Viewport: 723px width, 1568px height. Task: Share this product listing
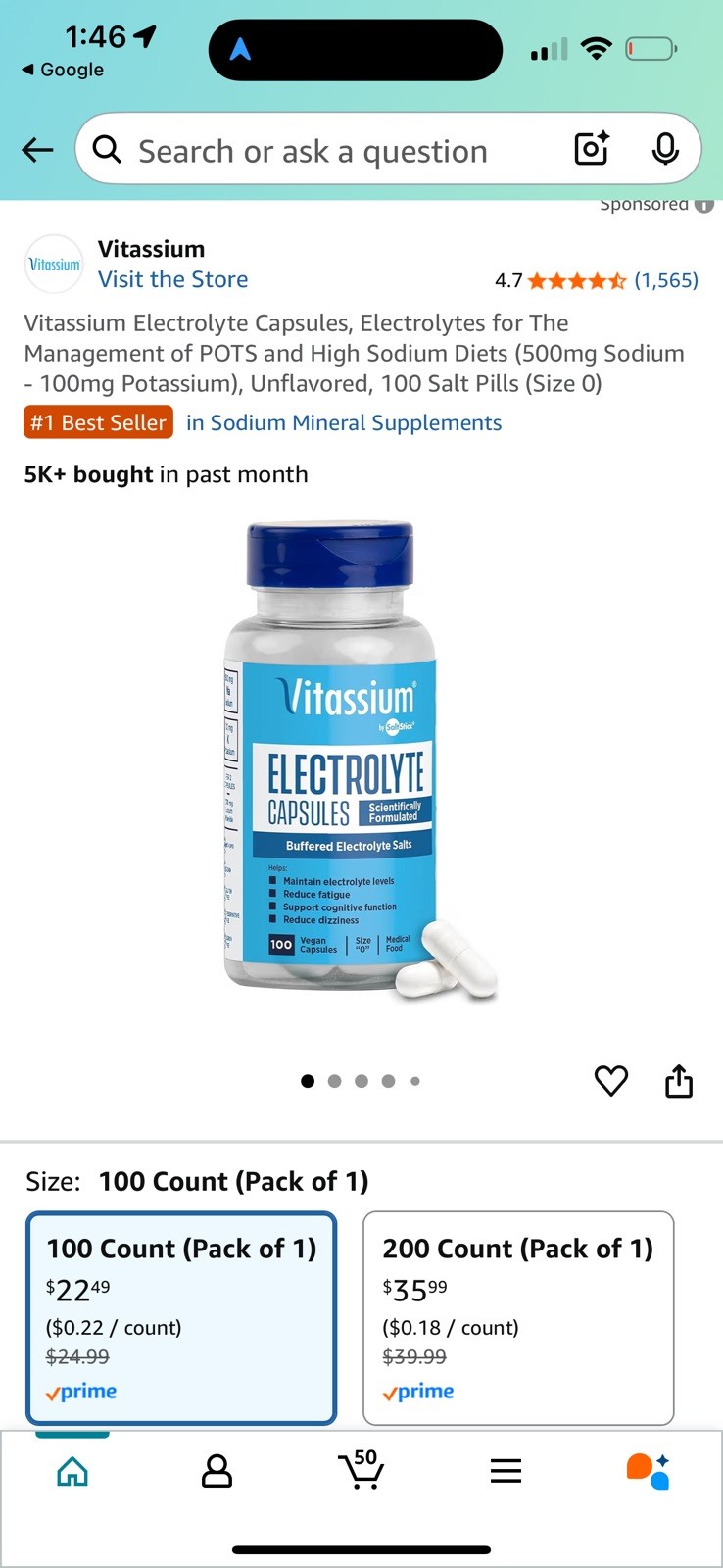(679, 1081)
